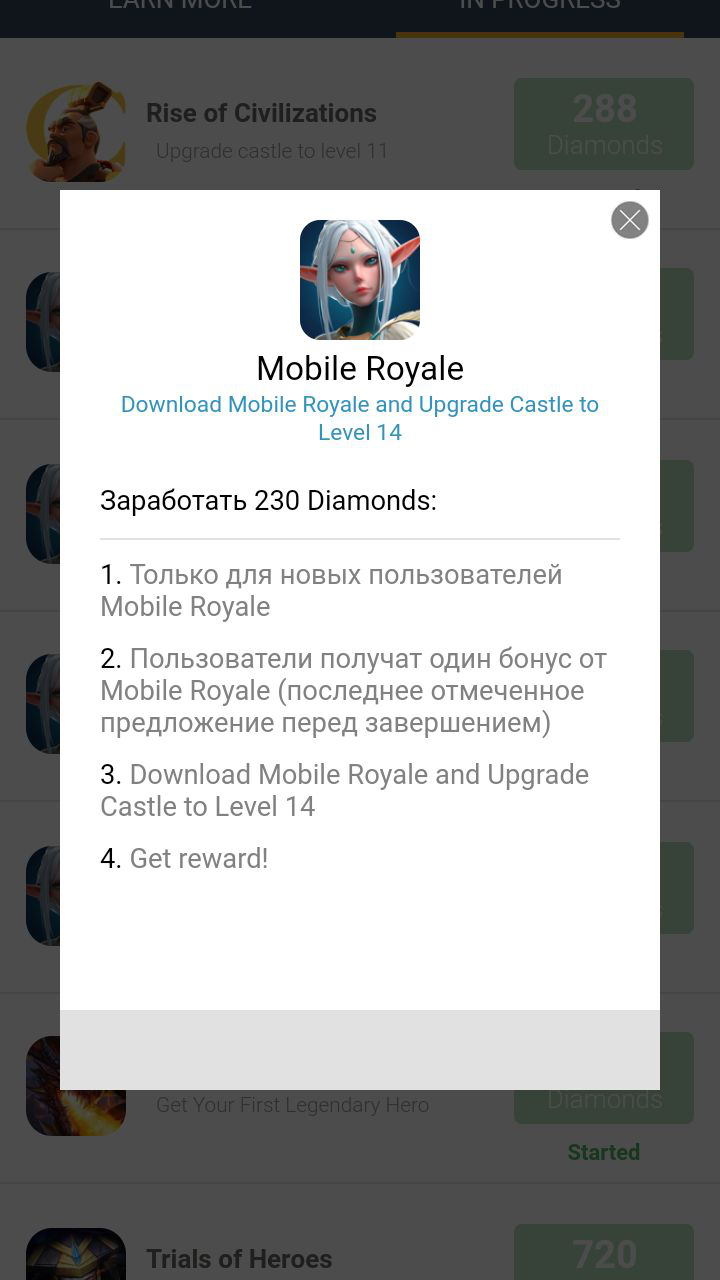Open the Download Mobile Royale offer link
This screenshot has width=720, height=1280.
click(360, 418)
